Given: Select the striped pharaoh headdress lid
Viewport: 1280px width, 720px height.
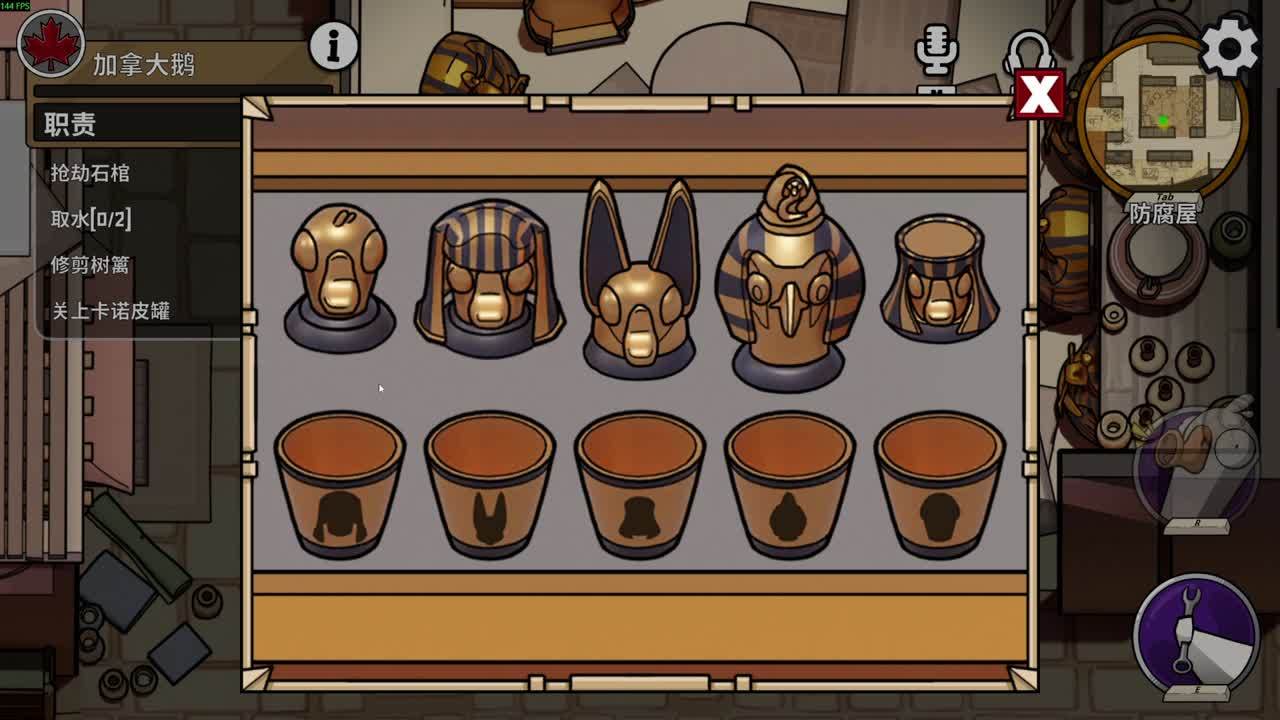Looking at the screenshot, I should point(489,278).
